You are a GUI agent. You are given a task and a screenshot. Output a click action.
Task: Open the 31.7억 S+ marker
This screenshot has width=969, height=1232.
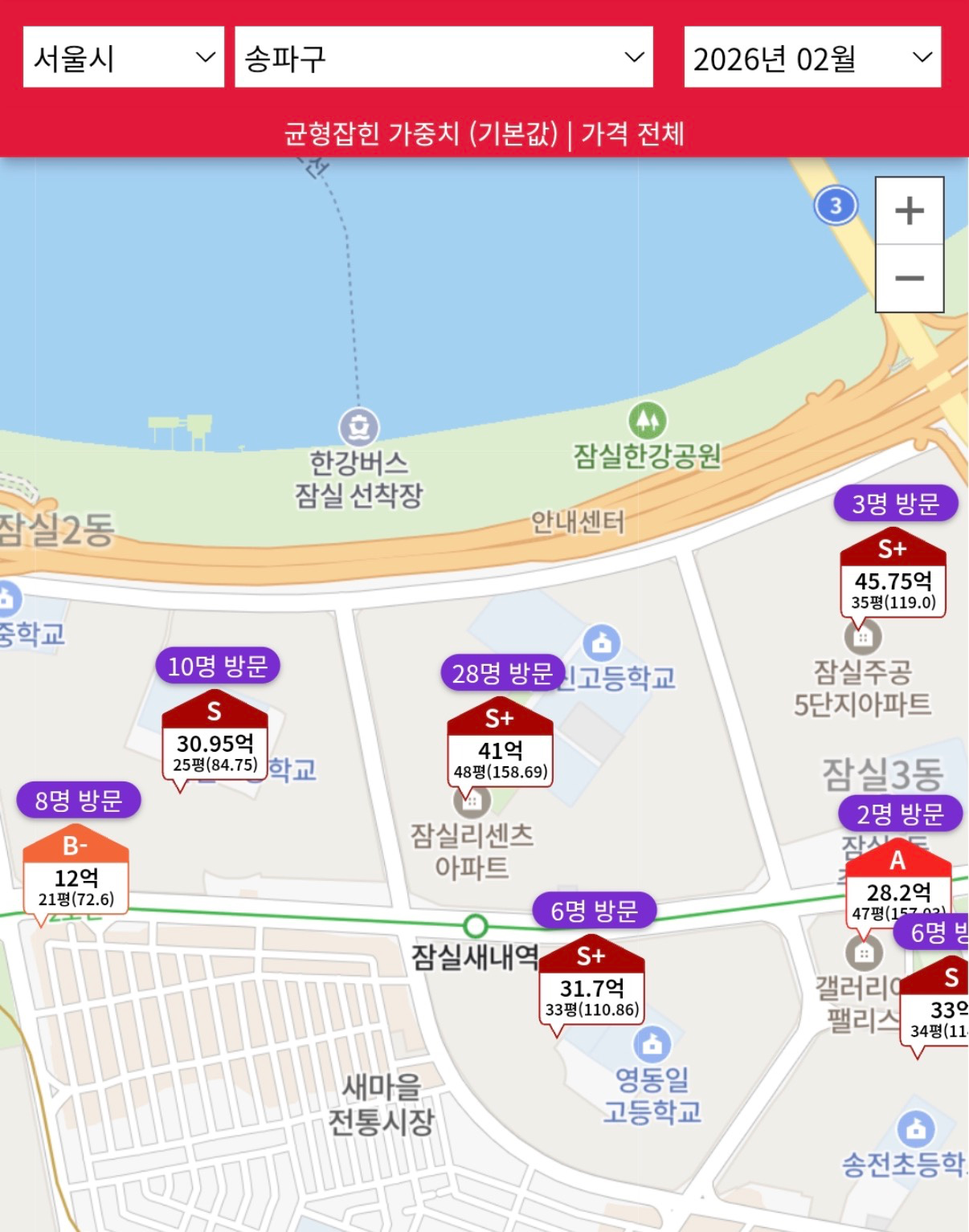tap(591, 989)
